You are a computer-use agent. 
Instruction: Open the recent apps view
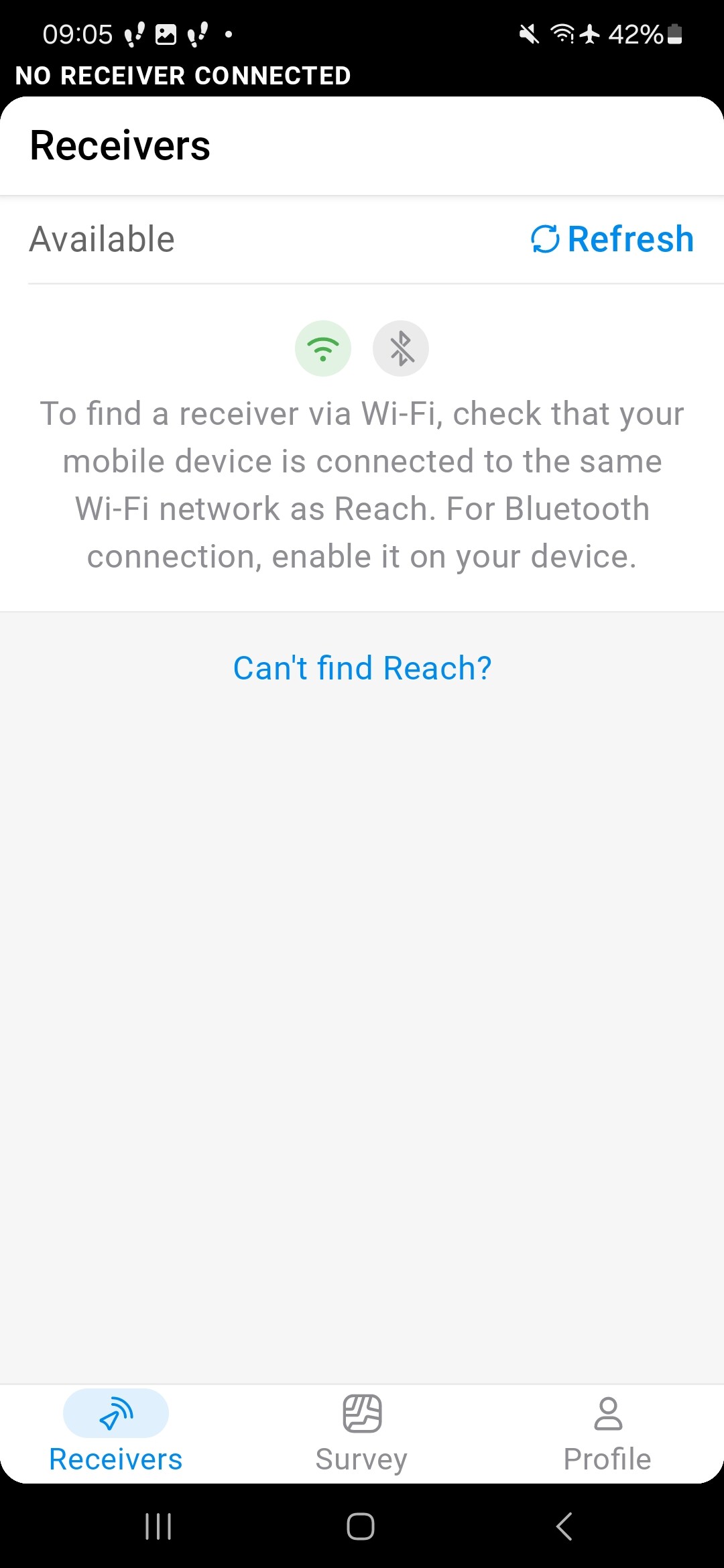(158, 1526)
